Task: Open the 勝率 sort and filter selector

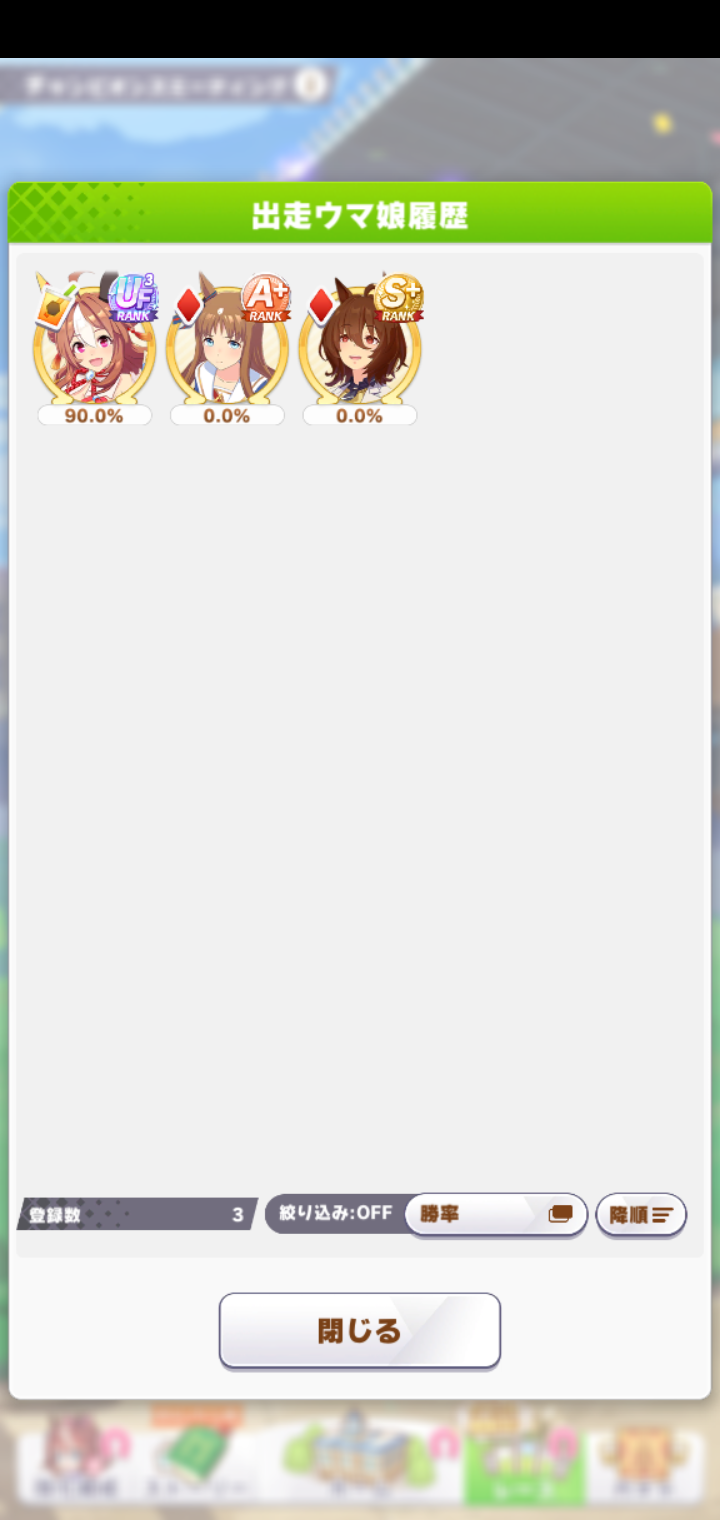Action: pos(496,1214)
